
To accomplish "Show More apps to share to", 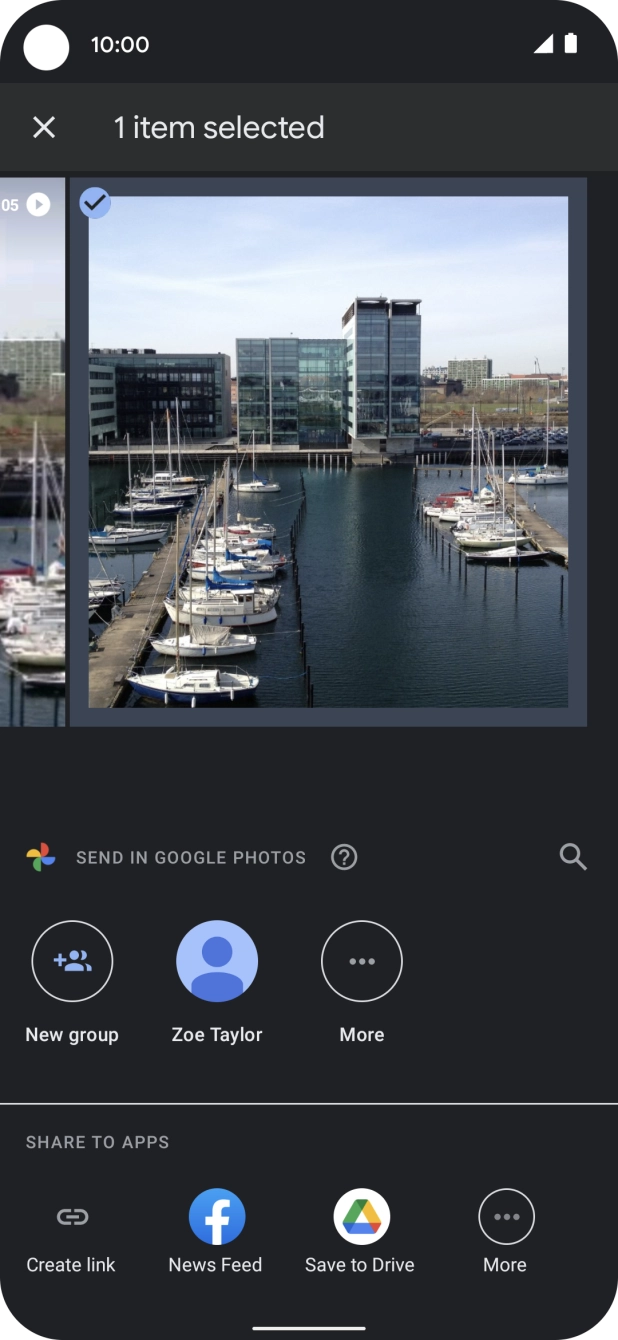I will 506,1217.
